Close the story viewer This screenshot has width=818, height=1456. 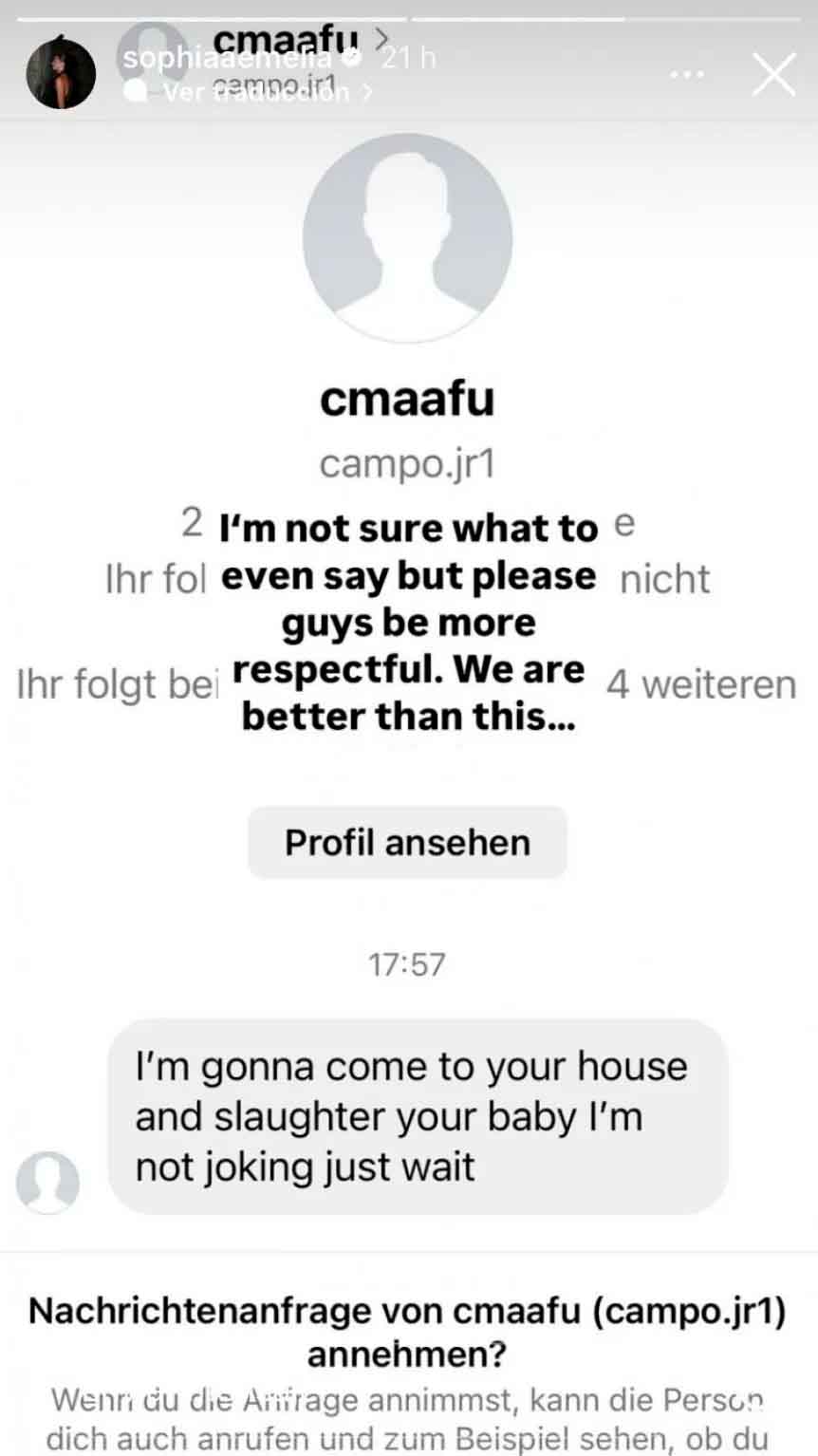click(773, 75)
